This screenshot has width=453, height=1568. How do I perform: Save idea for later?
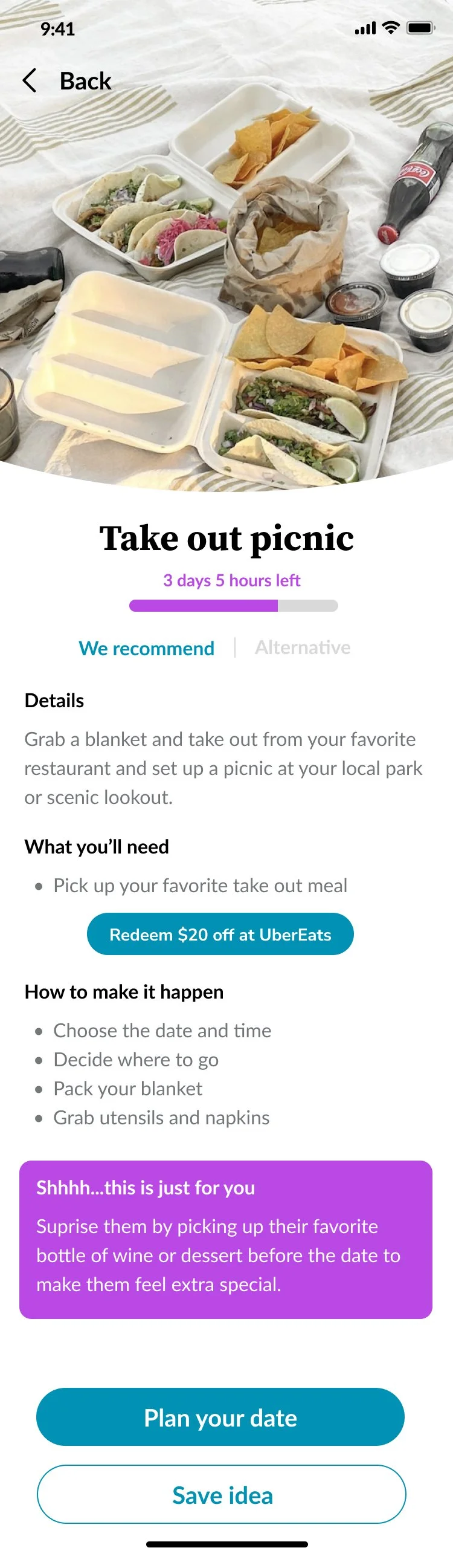point(221,1494)
